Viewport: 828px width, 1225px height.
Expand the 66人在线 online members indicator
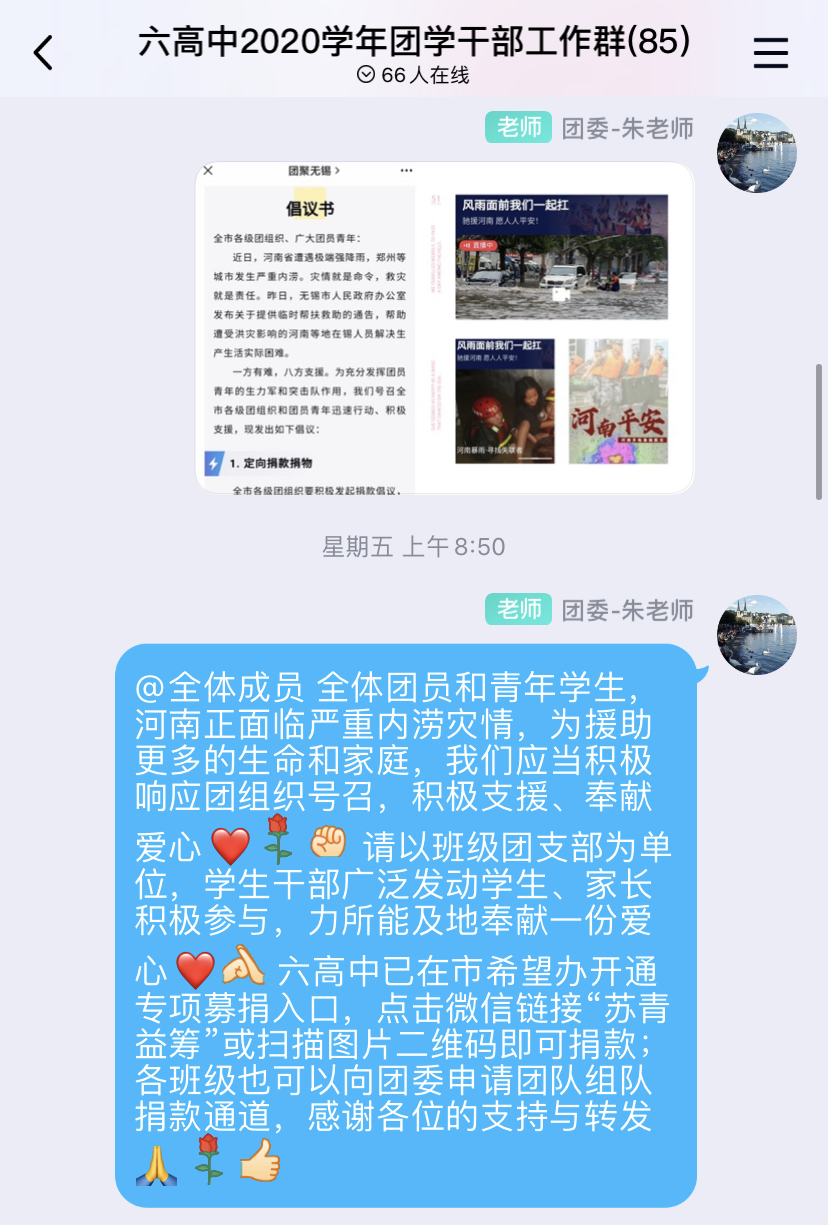(x=413, y=75)
